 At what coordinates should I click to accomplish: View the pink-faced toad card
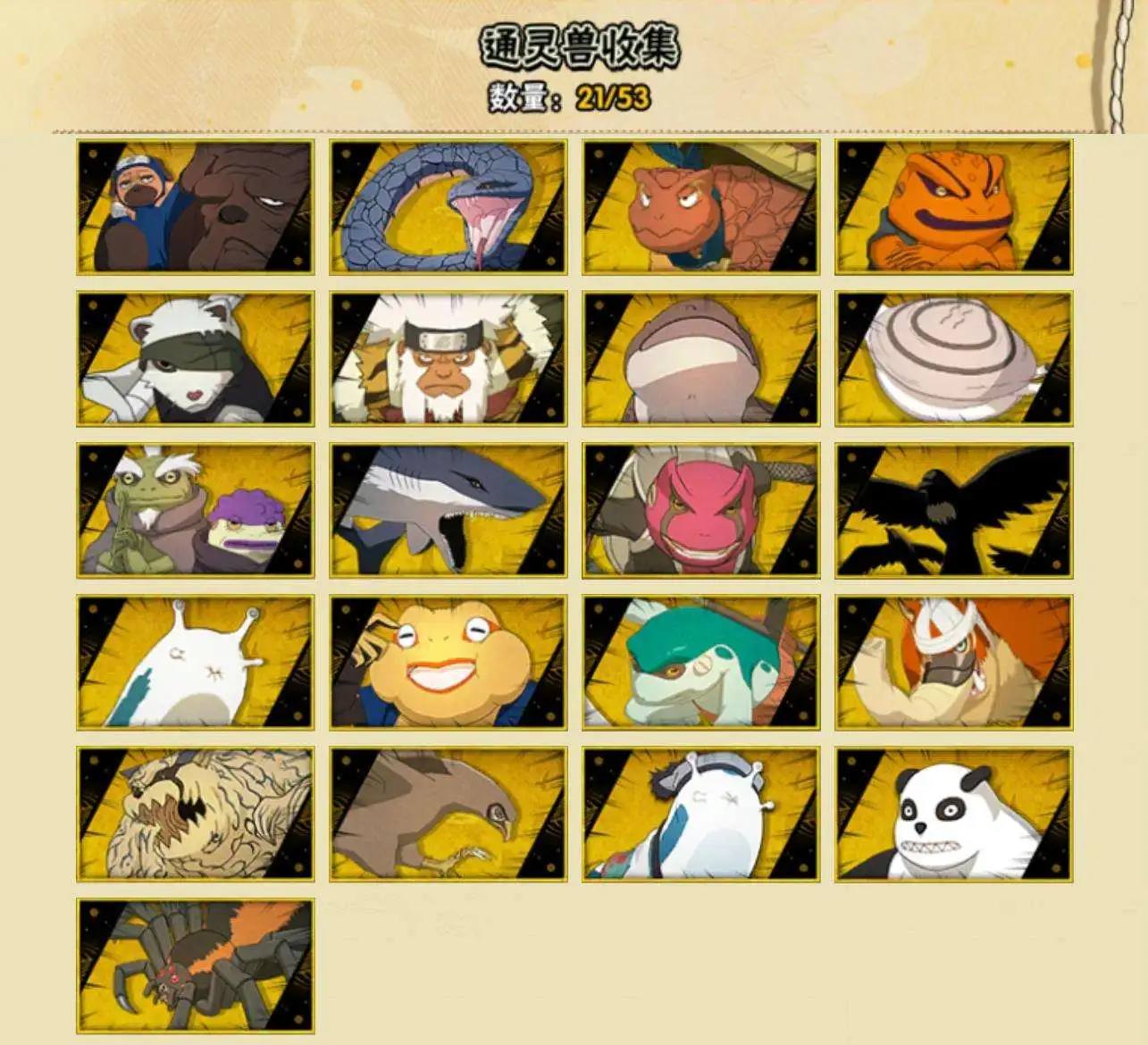[x=700, y=510]
